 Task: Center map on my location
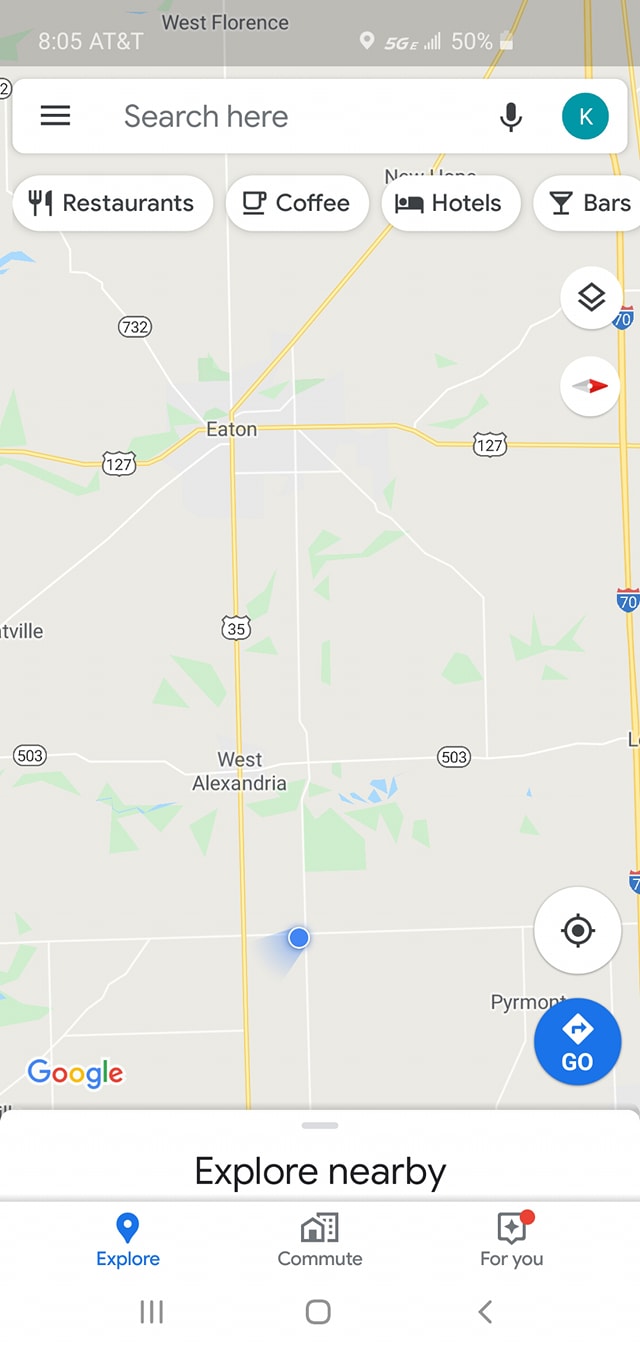577,931
